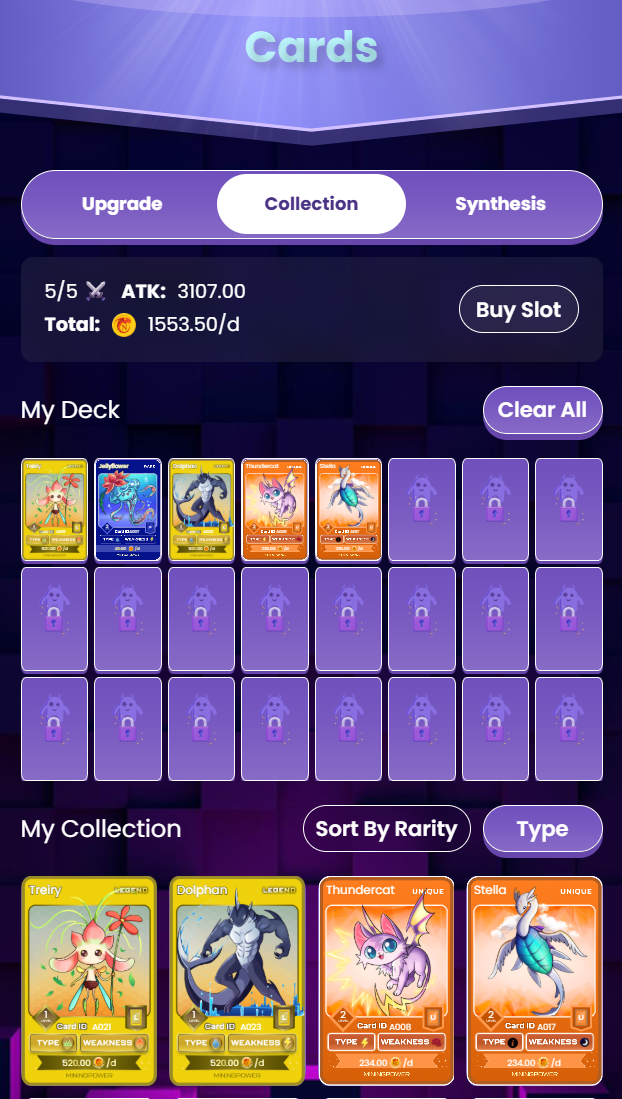Tap the Buy Slot button
Screen dimensions: 622x1099
(x=518, y=309)
